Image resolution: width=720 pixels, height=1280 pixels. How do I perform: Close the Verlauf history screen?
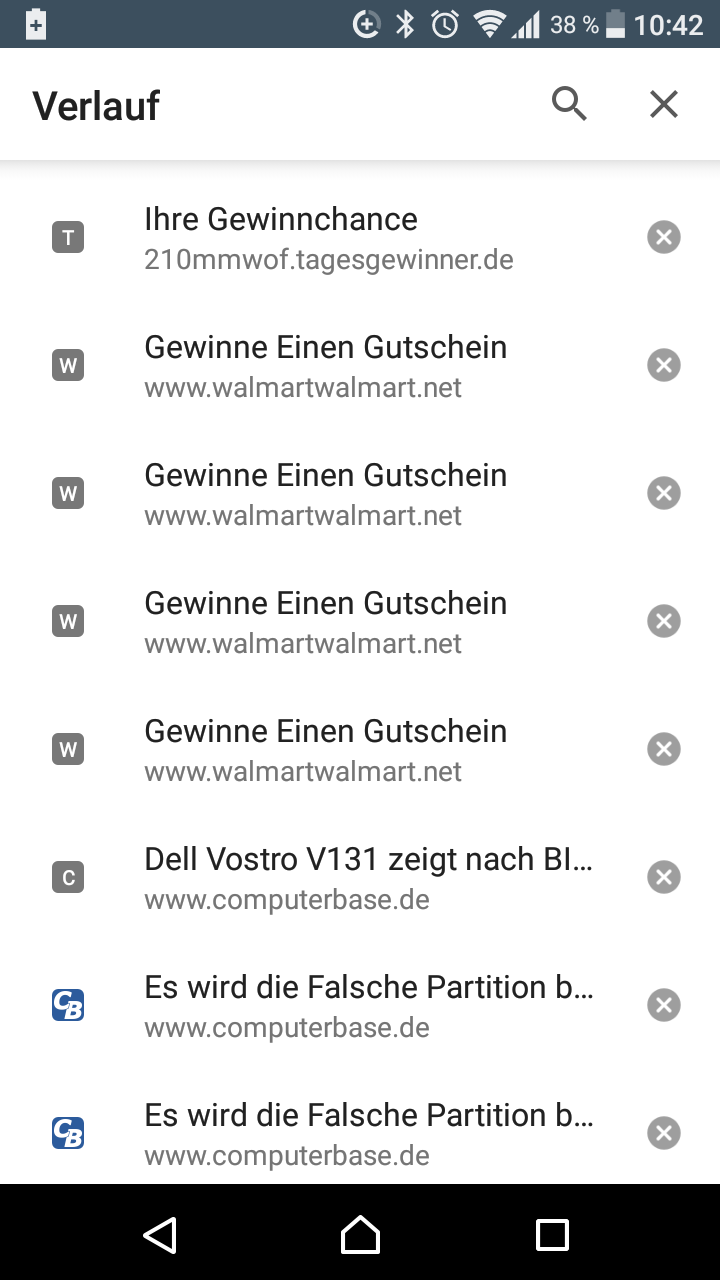(664, 104)
